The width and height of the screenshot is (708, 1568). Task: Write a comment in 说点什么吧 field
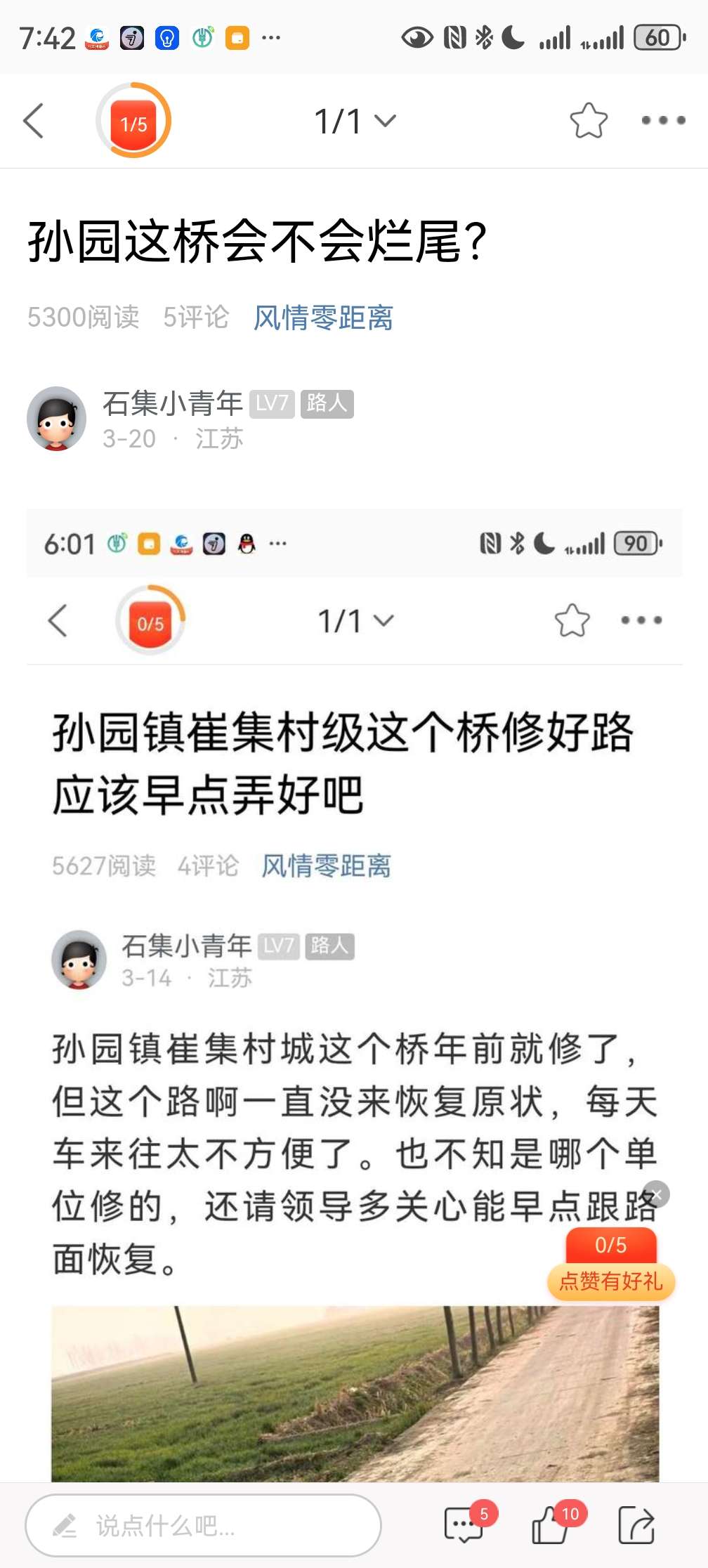(204, 1526)
